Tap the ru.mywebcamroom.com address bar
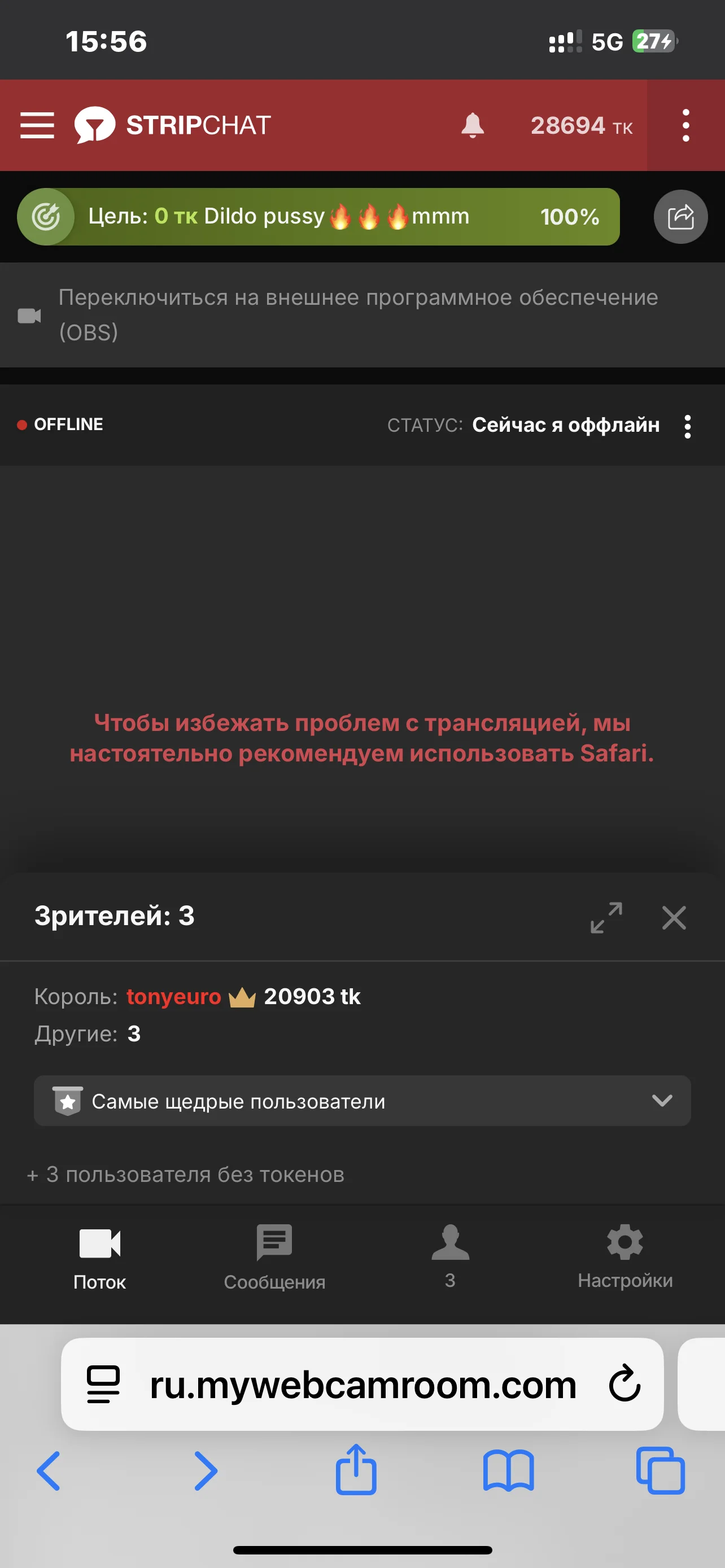Viewport: 725px width, 1568px height. coord(362,1384)
